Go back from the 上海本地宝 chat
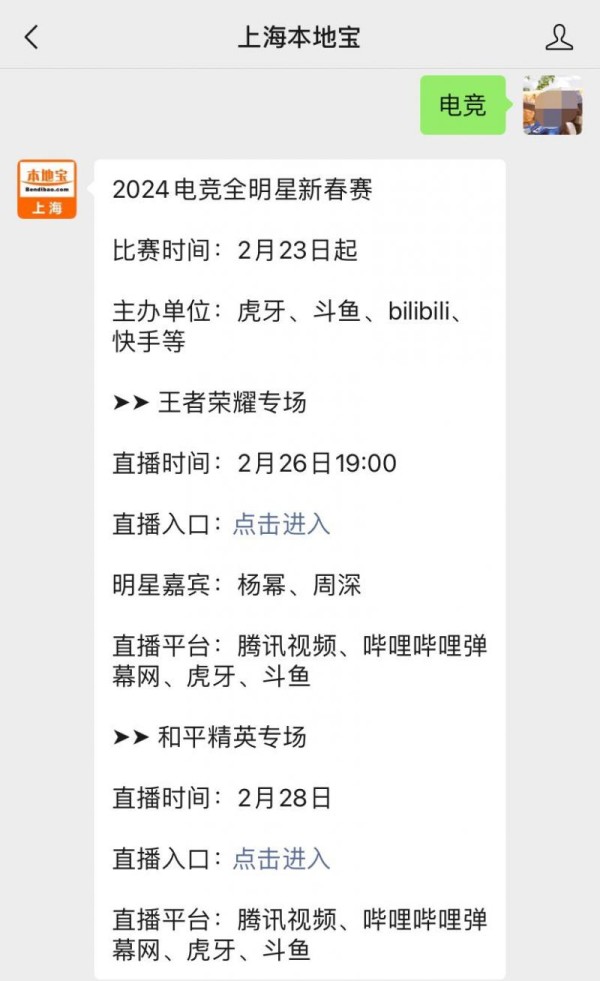The height and width of the screenshot is (981, 600). point(32,37)
